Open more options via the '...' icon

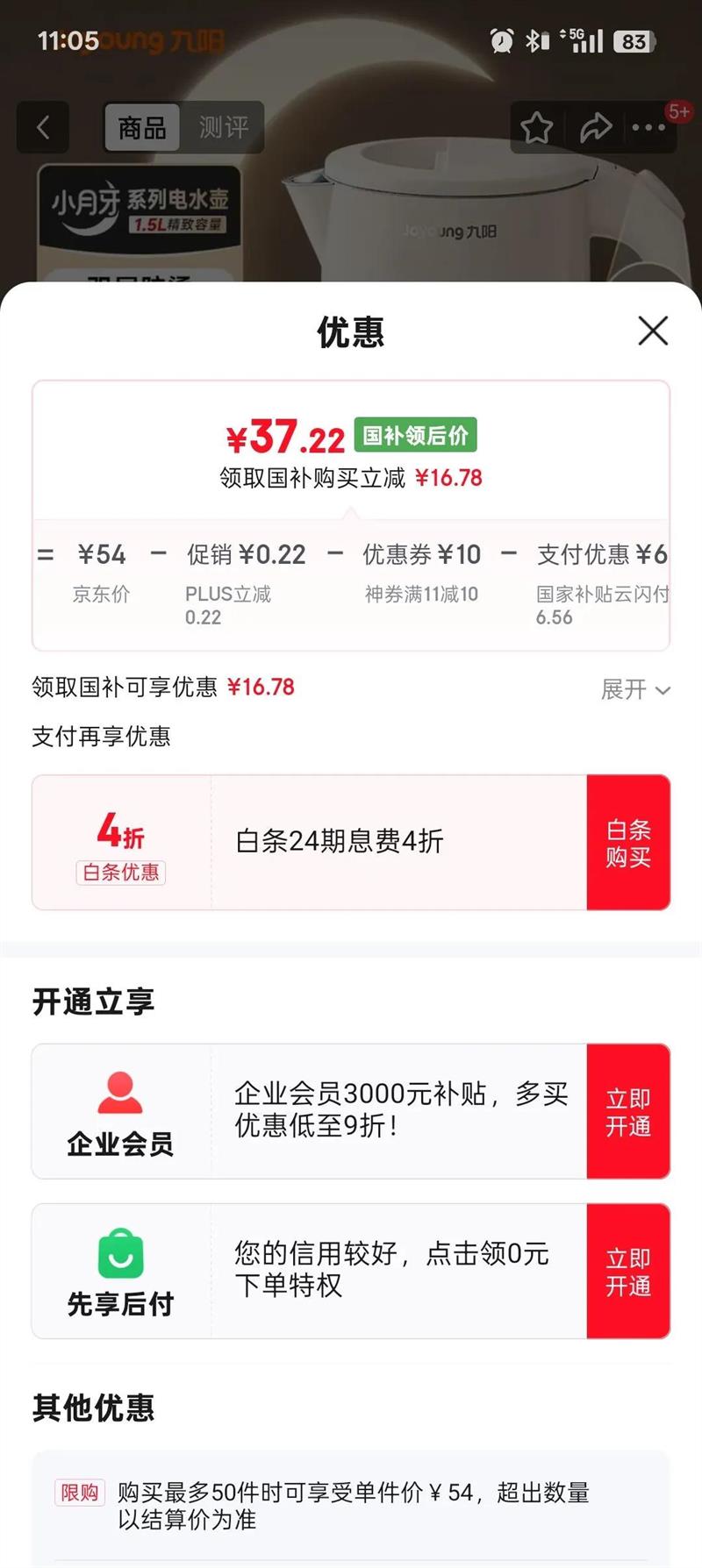(x=647, y=127)
